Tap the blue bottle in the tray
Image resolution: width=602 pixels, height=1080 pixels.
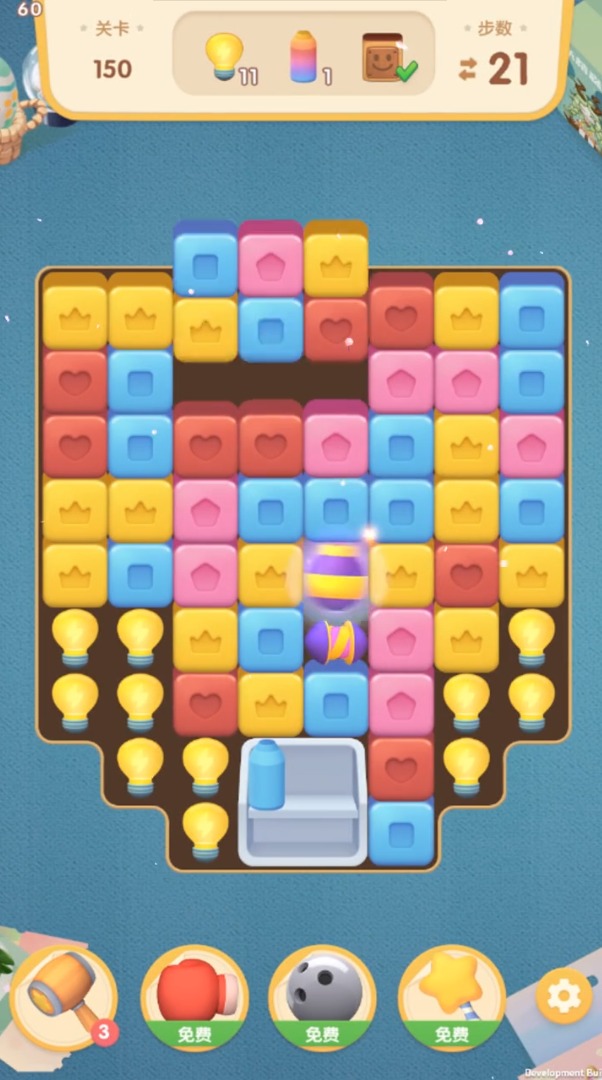click(267, 775)
